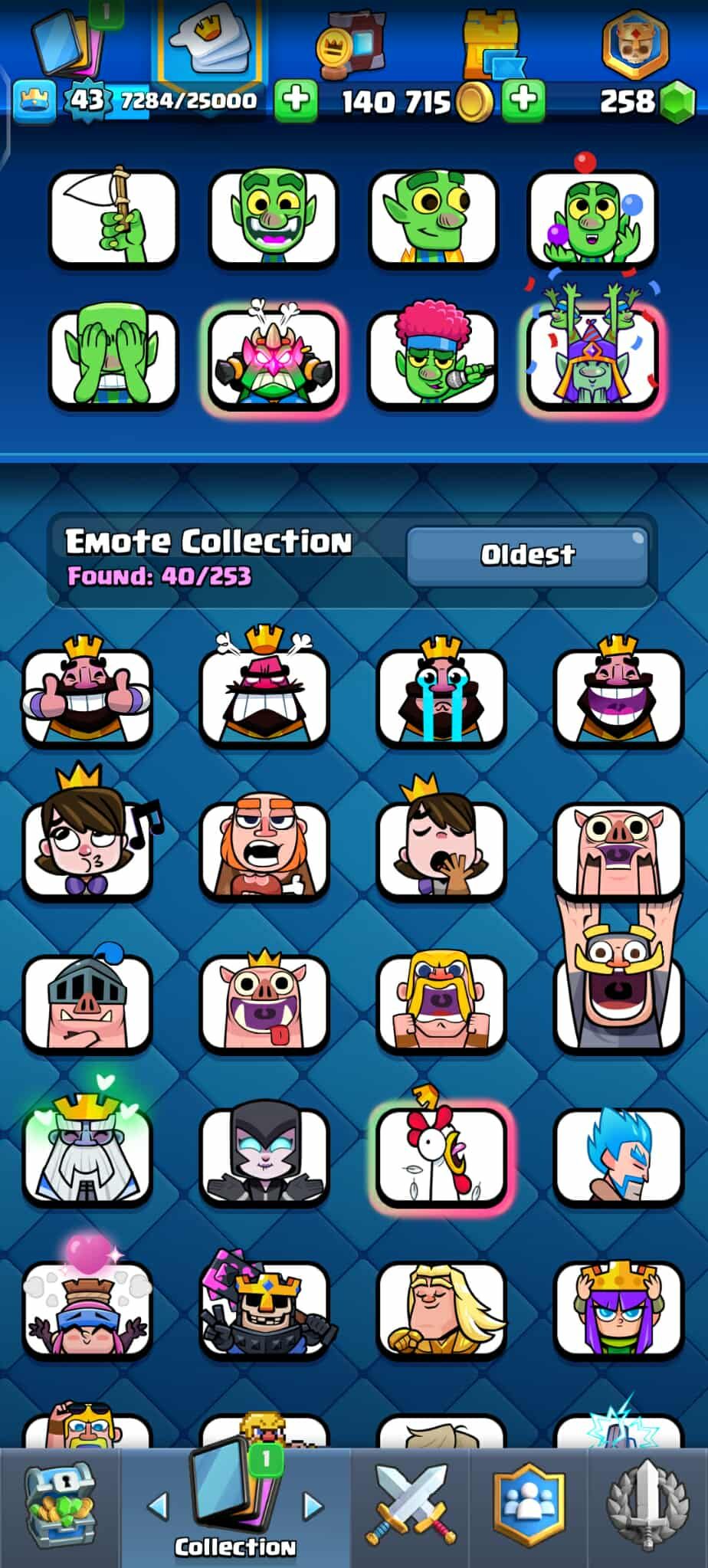Pick the Archer with crown emote
Screen dimensions: 708x1568
click(618, 1309)
